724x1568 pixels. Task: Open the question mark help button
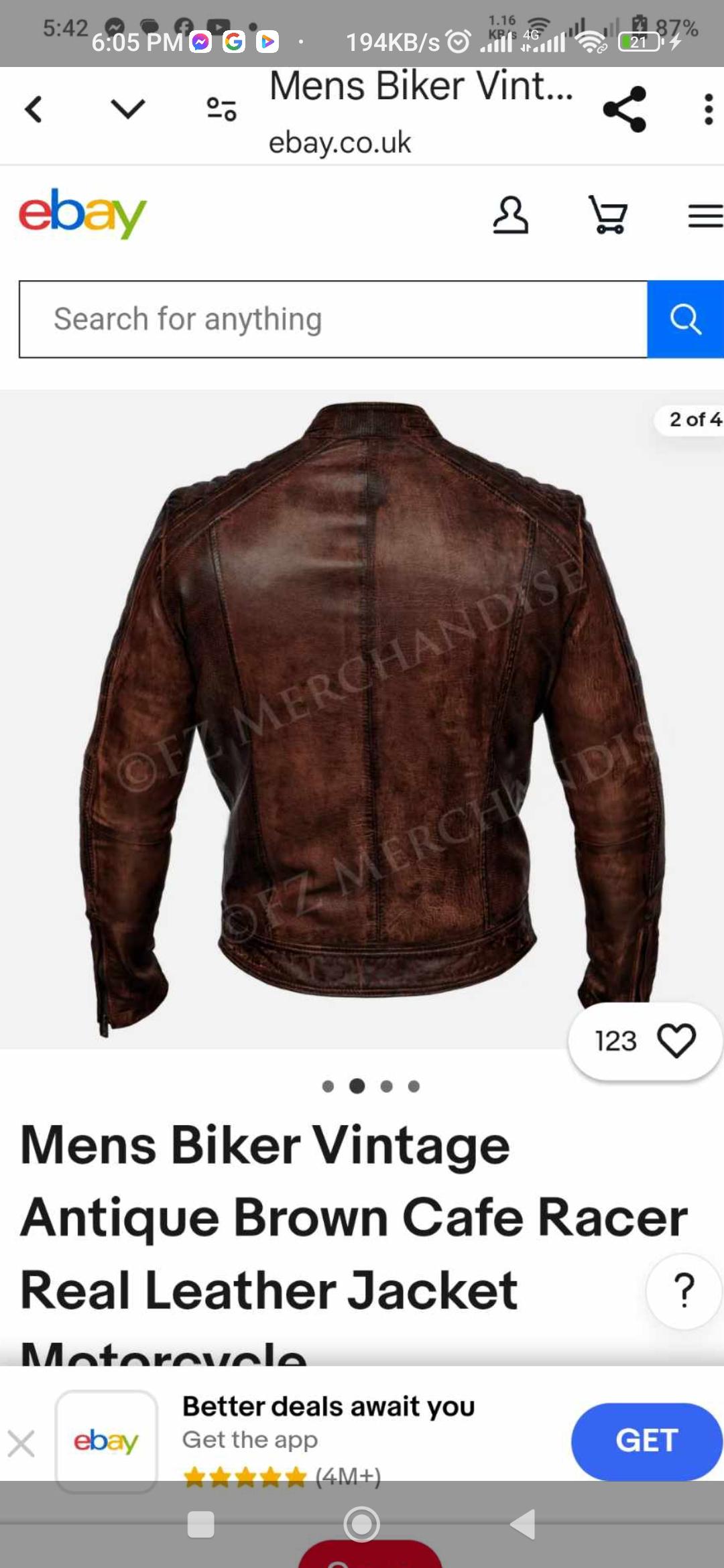pos(684,1291)
